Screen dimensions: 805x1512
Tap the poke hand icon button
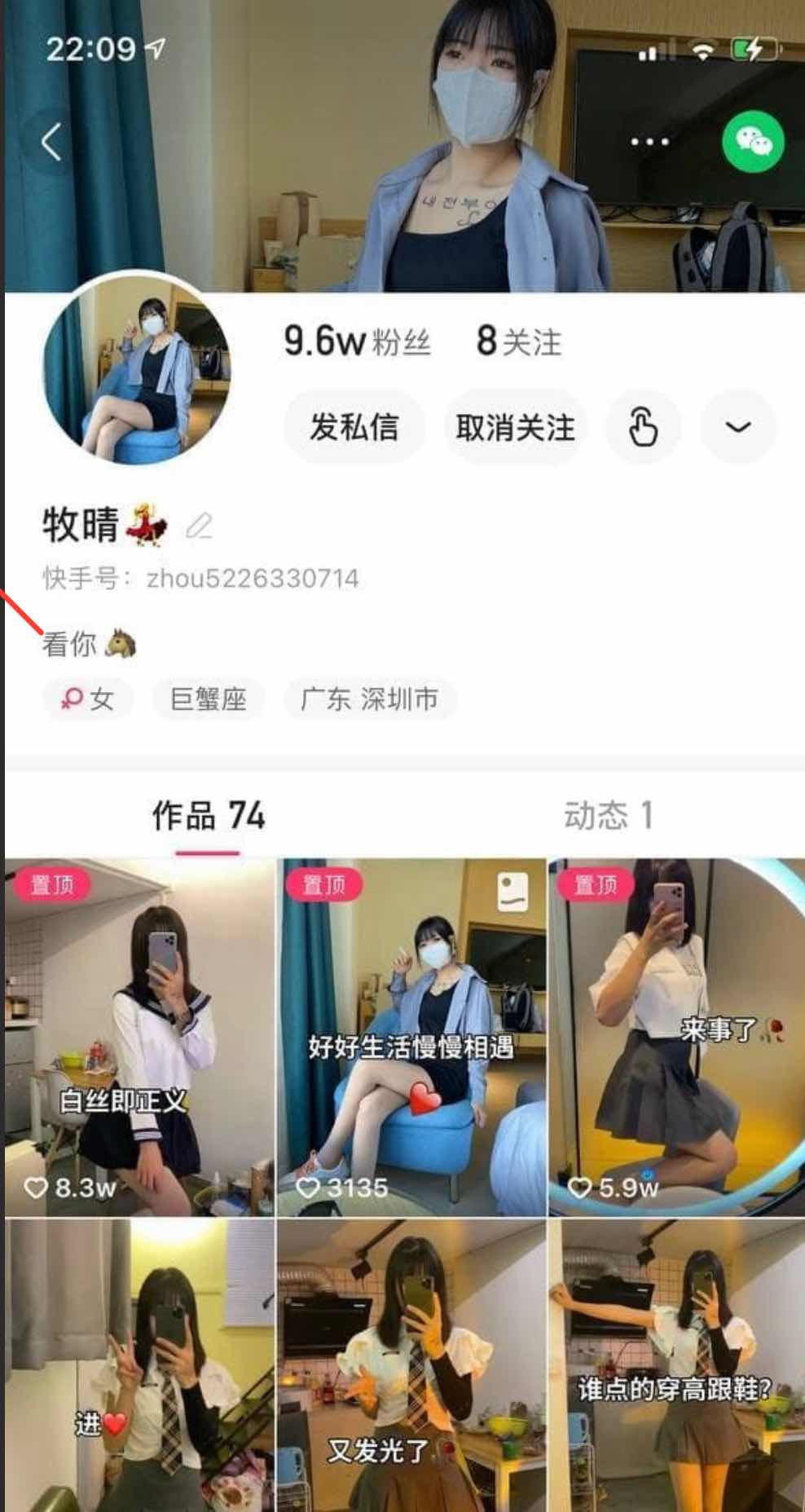[643, 427]
